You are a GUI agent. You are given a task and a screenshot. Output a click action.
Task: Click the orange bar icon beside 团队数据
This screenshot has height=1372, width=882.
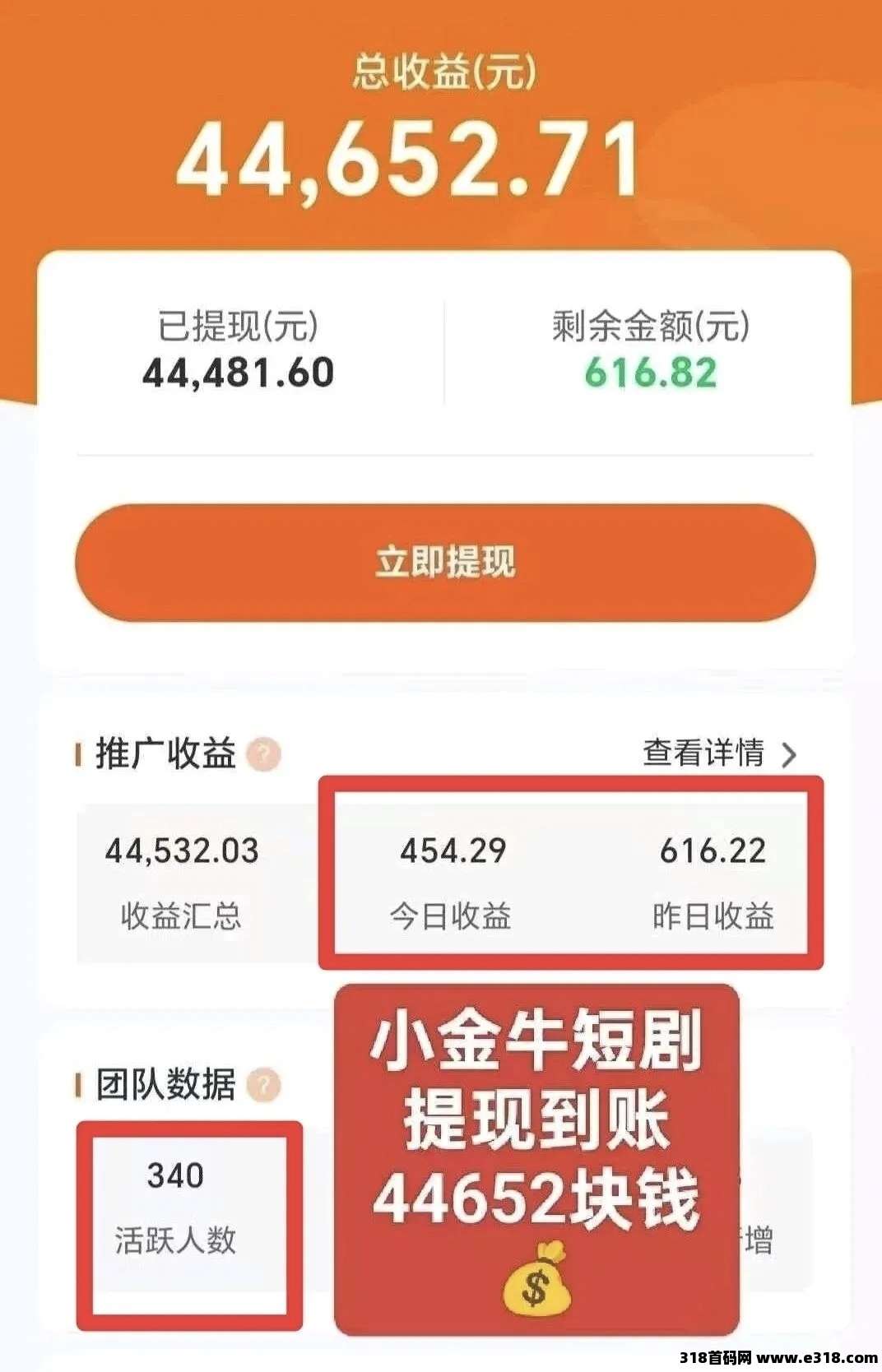pos(78,1084)
